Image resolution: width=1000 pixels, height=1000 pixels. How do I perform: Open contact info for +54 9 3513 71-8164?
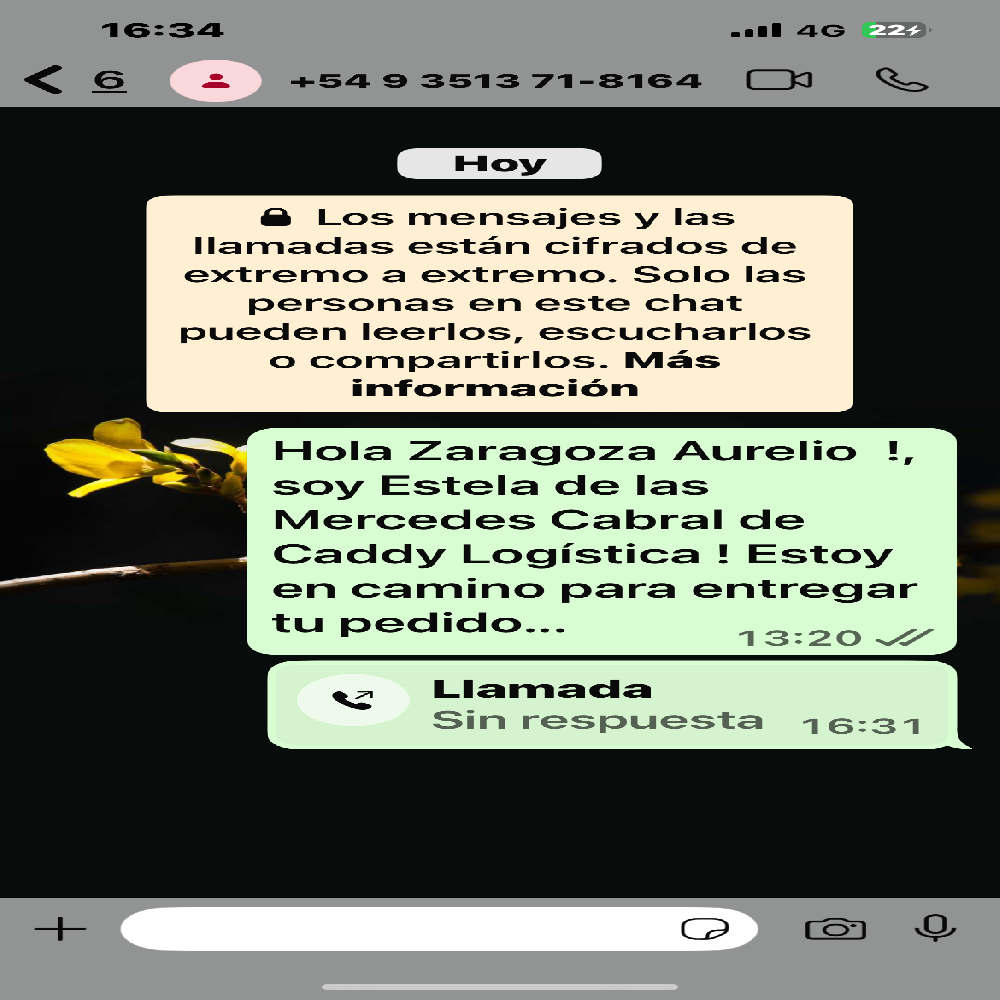[495, 81]
